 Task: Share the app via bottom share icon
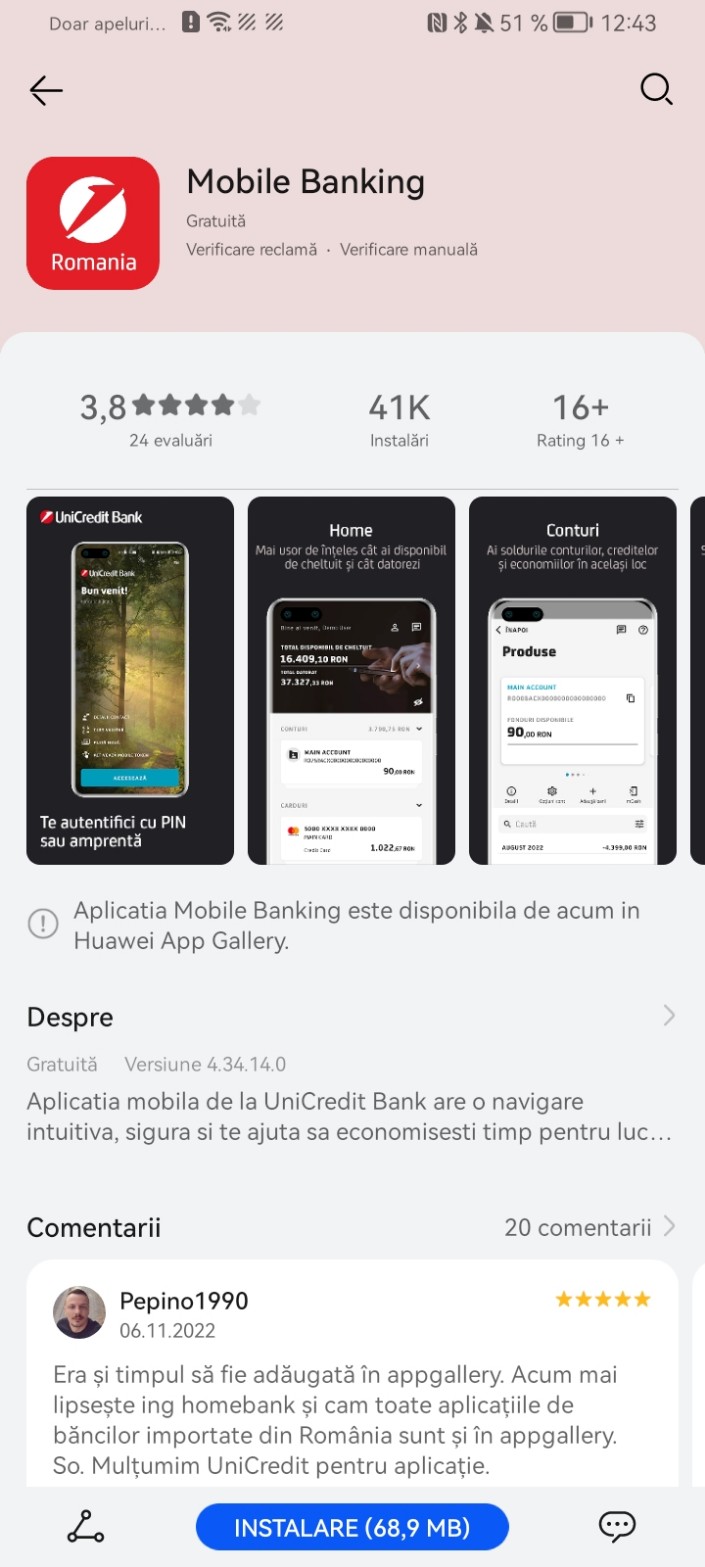coord(85,1526)
